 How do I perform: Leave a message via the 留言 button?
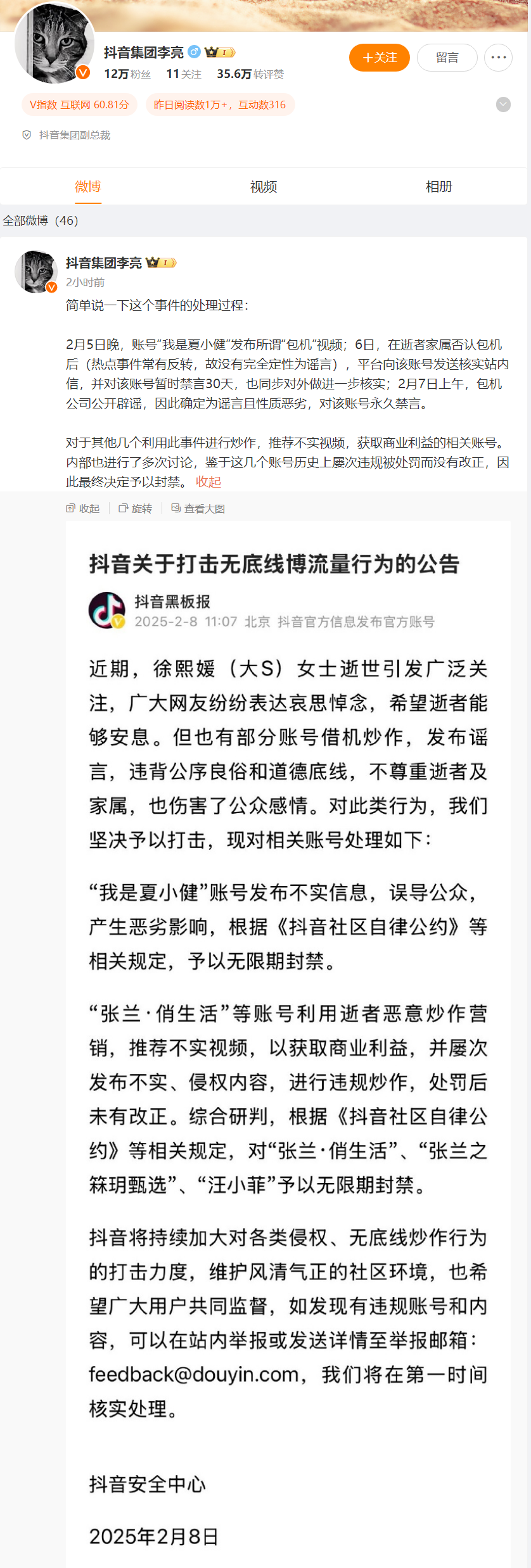click(x=447, y=58)
